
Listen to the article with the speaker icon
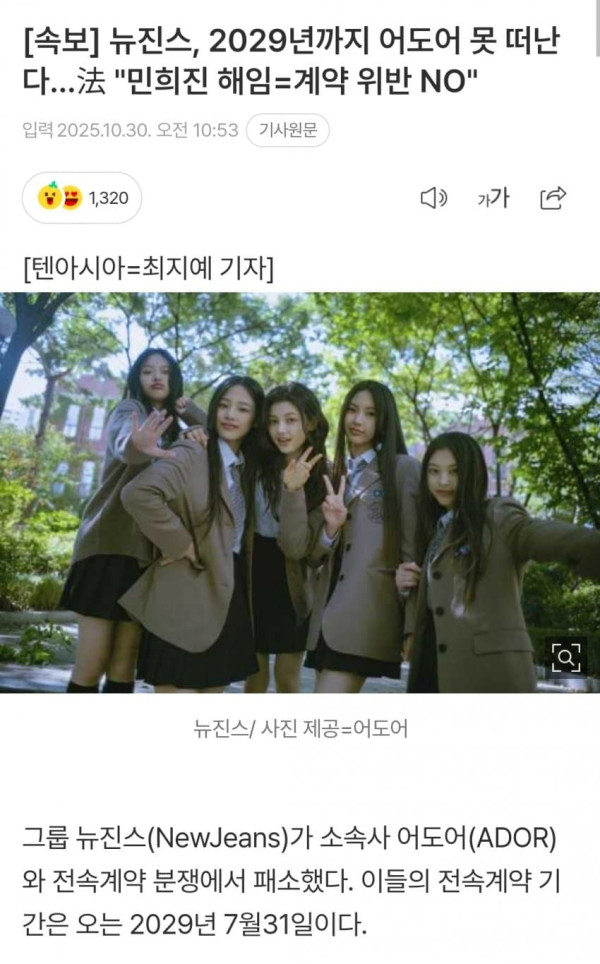[433, 198]
